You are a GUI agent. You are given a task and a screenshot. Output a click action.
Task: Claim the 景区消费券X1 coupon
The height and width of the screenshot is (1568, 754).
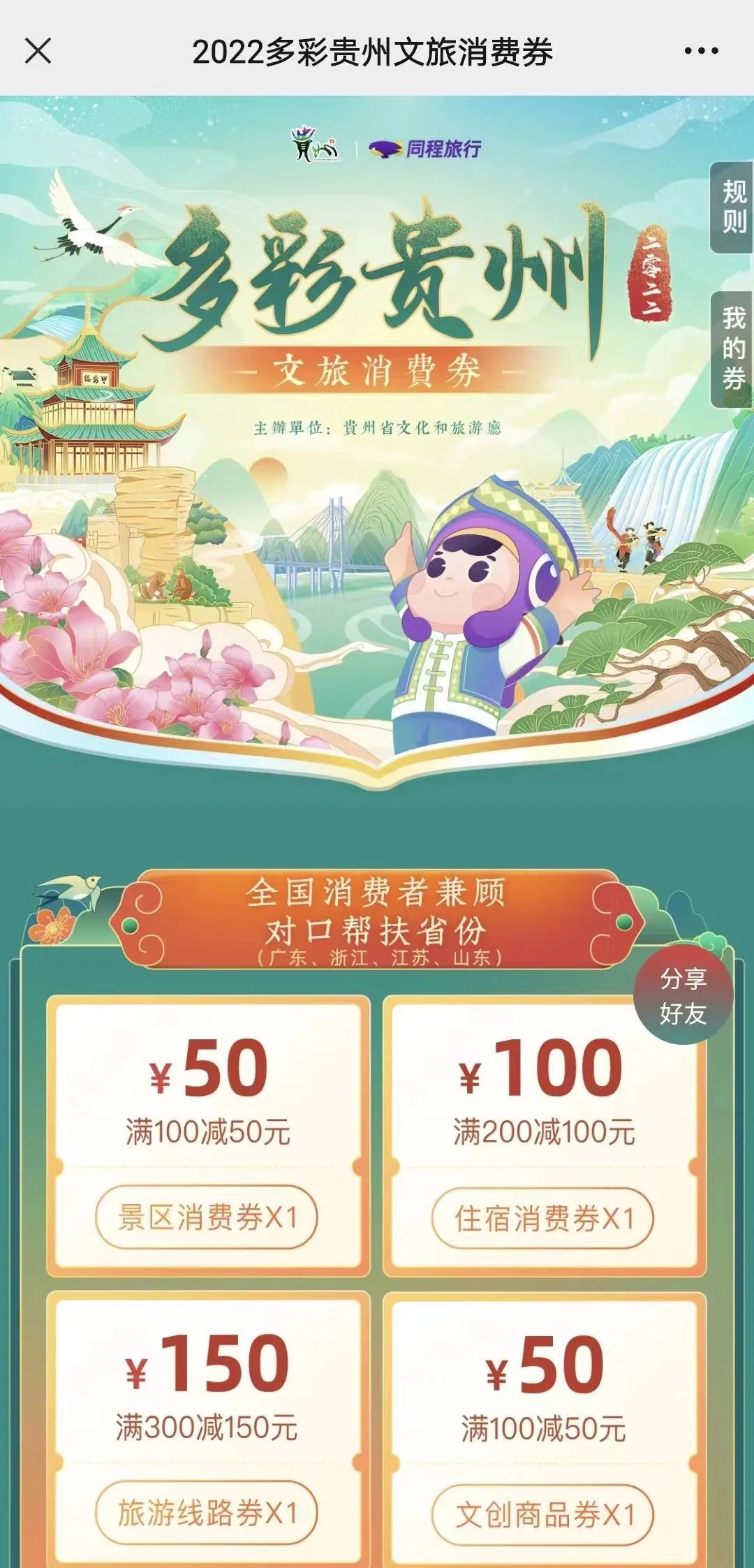tap(207, 1218)
